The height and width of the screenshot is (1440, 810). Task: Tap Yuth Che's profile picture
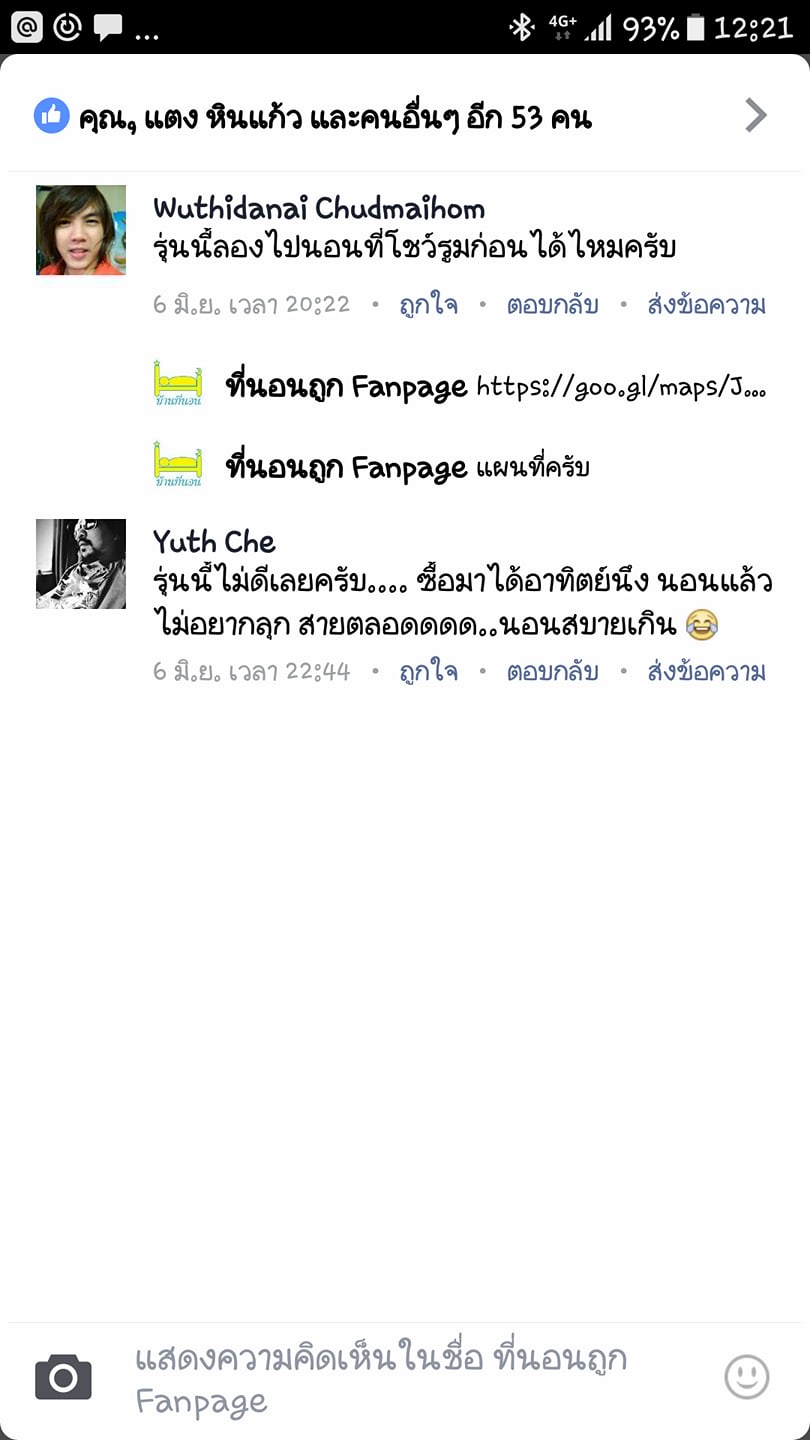click(80, 563)
